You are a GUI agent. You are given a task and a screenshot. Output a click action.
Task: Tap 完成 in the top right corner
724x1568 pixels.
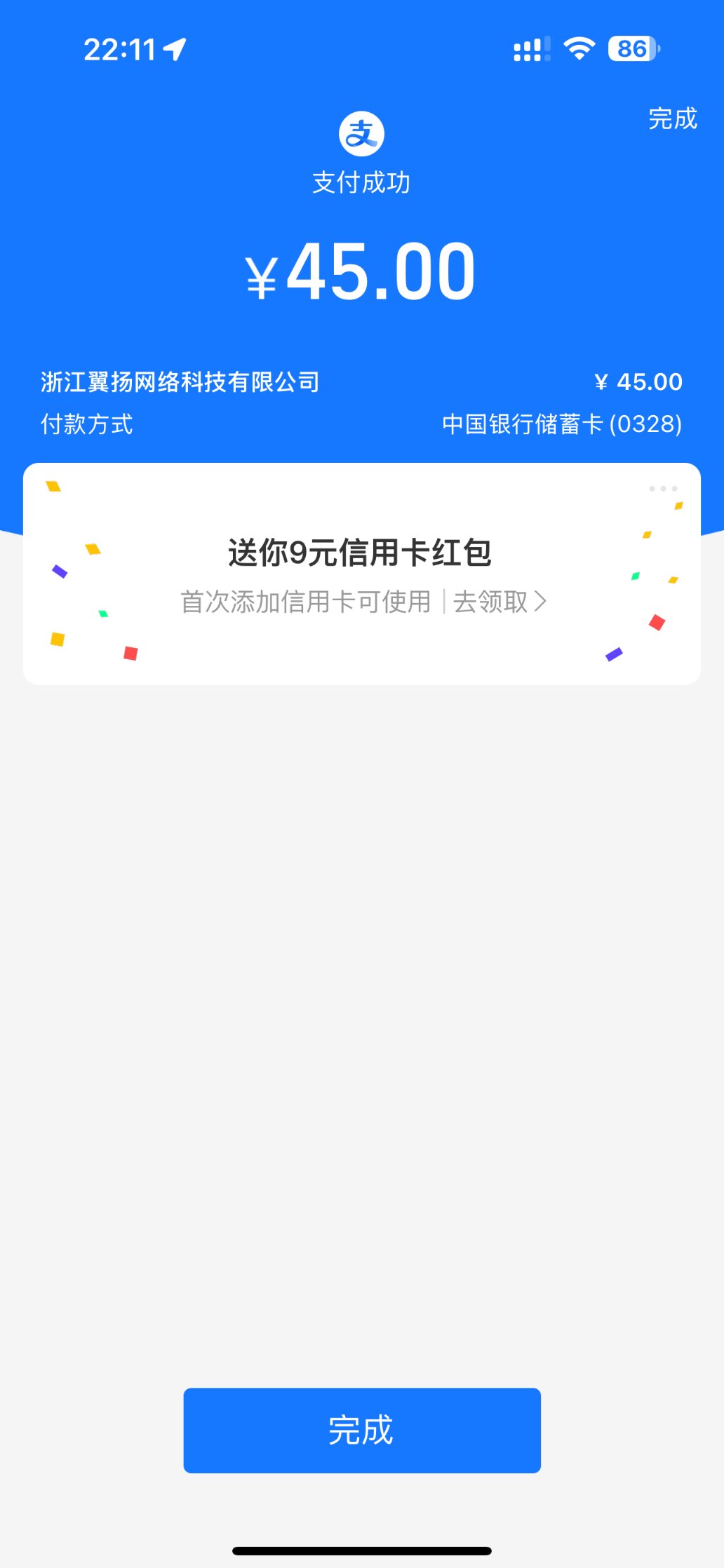click(x=672, y=119)
